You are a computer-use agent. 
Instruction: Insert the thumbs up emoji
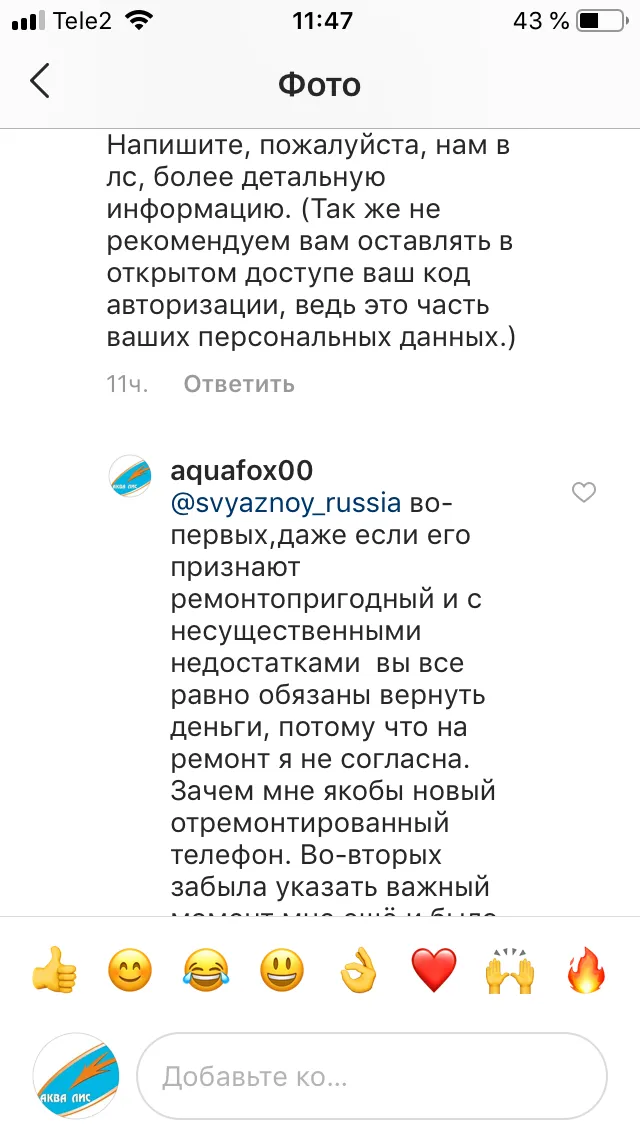coord(54,971)
